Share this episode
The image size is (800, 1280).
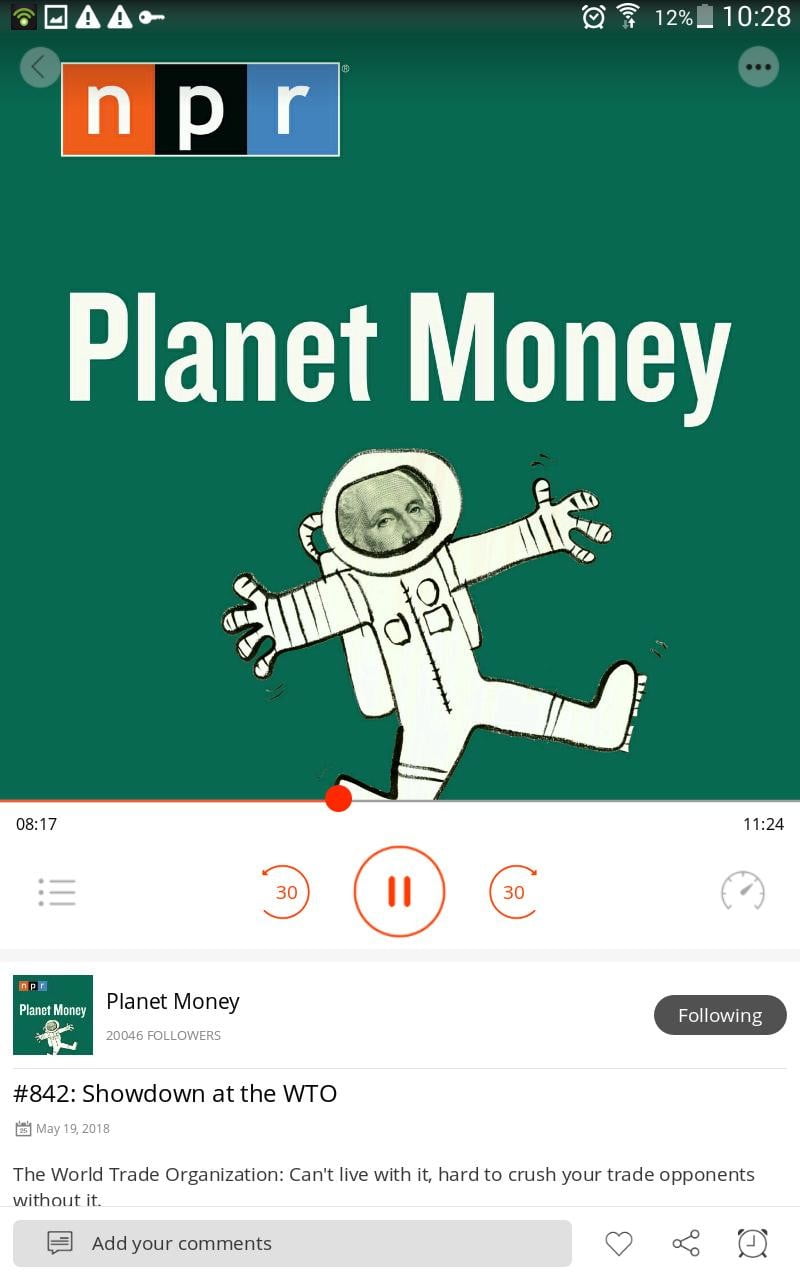click(686, 1243)
